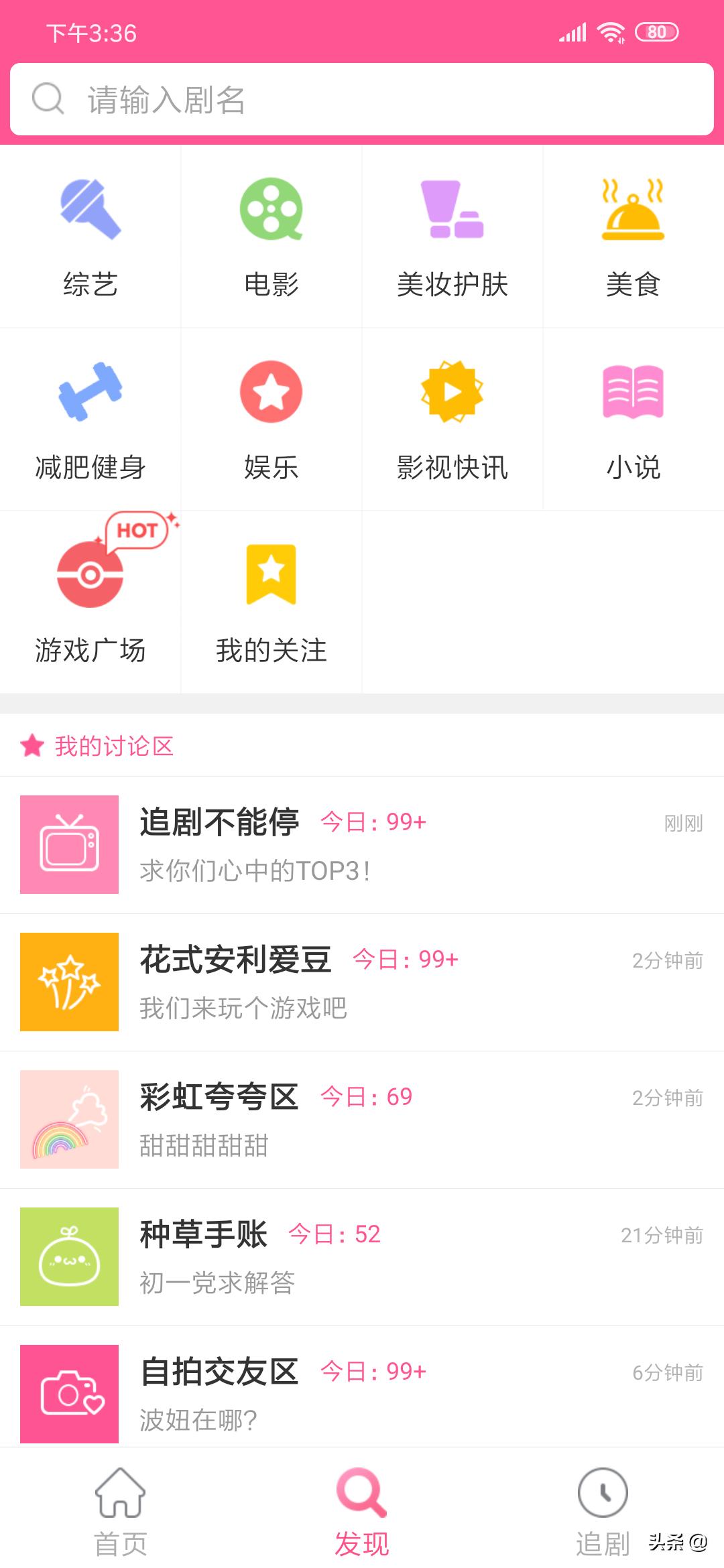Open the 综艺 category
Viewport: 724px width, 1568px height.
point(90,237)
